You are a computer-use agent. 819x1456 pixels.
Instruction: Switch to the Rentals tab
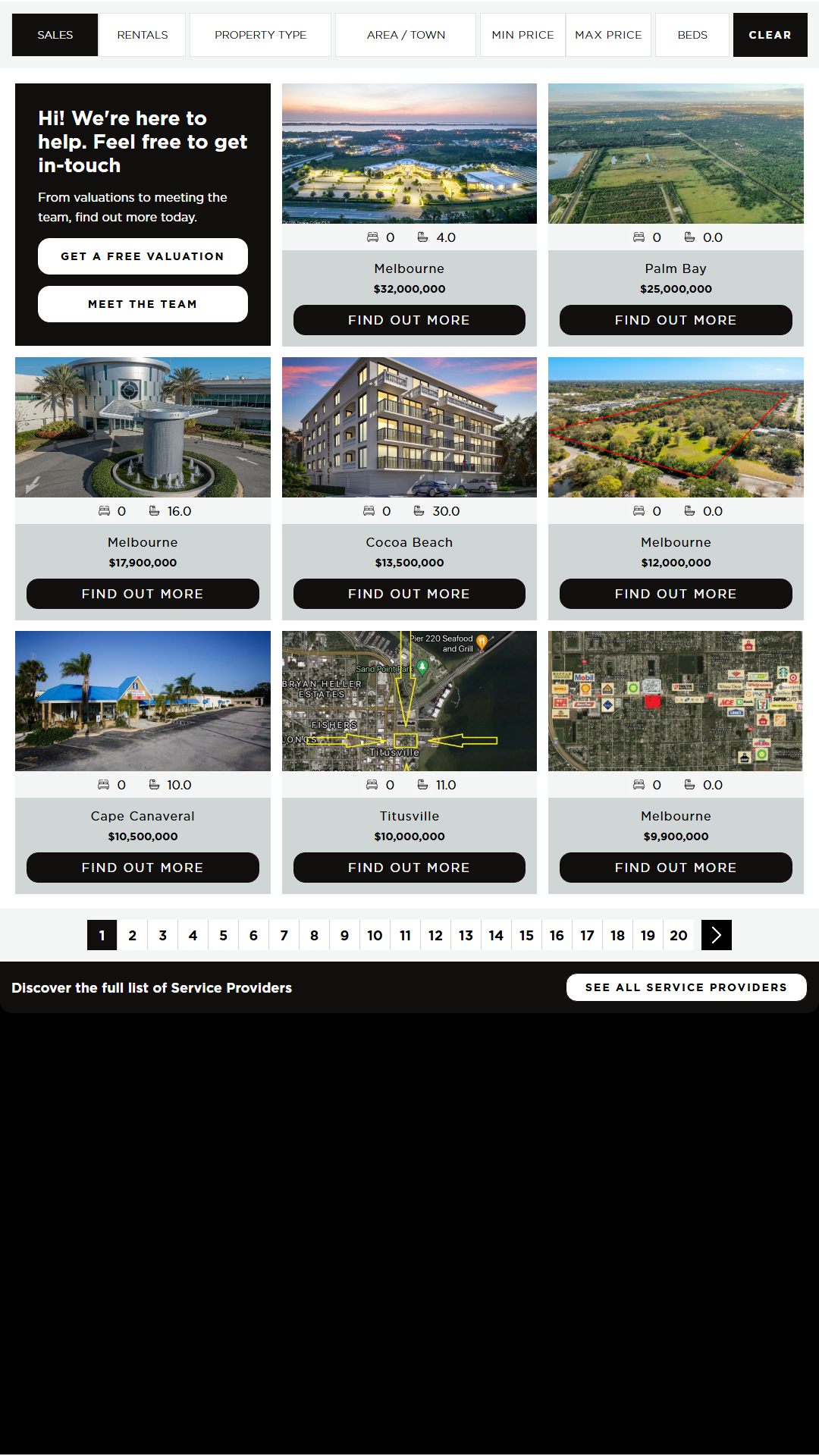[142, 35]
